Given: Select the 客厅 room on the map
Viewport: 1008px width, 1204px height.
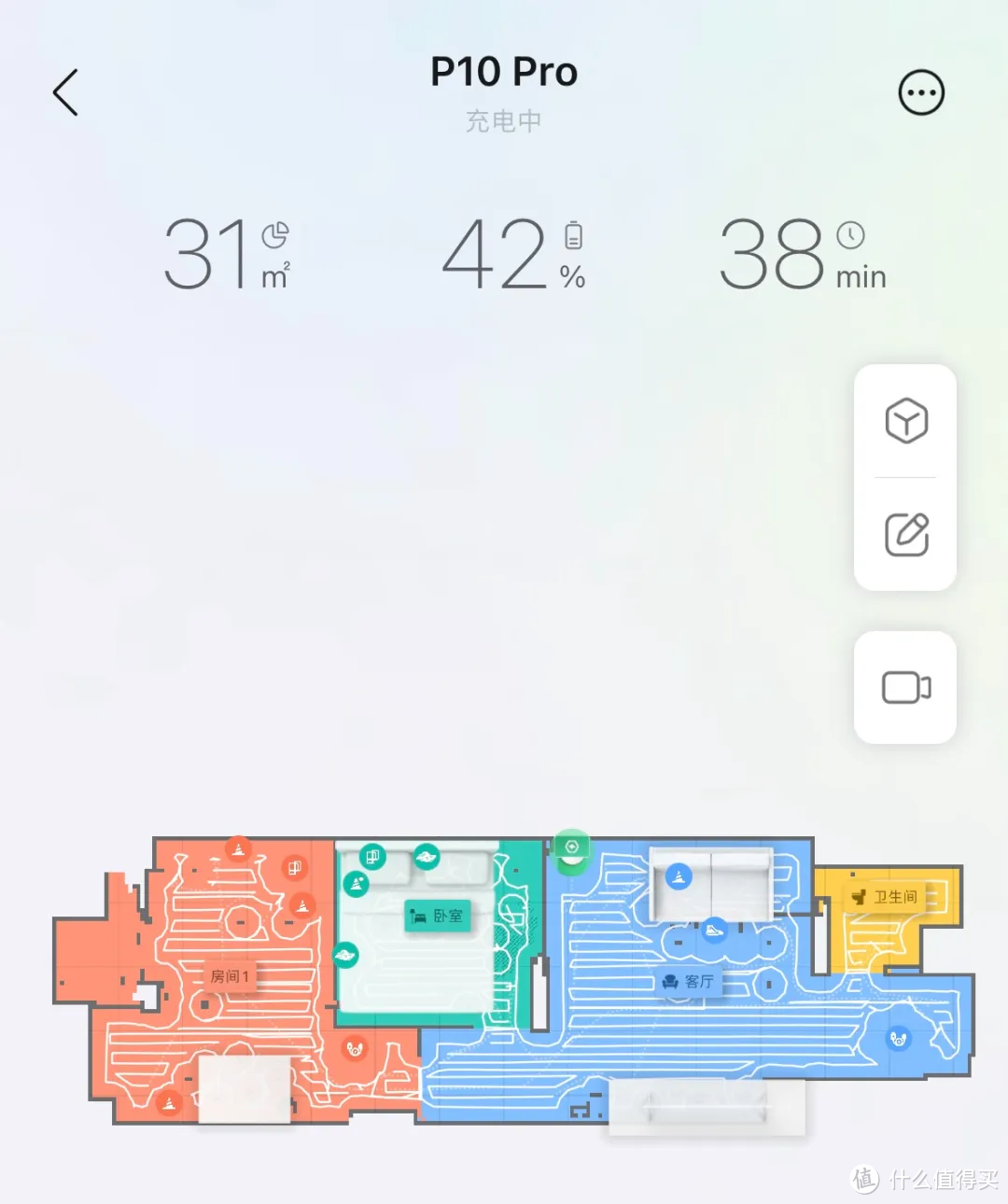Looking at the screenshot, I should click(x=689, y=982).
